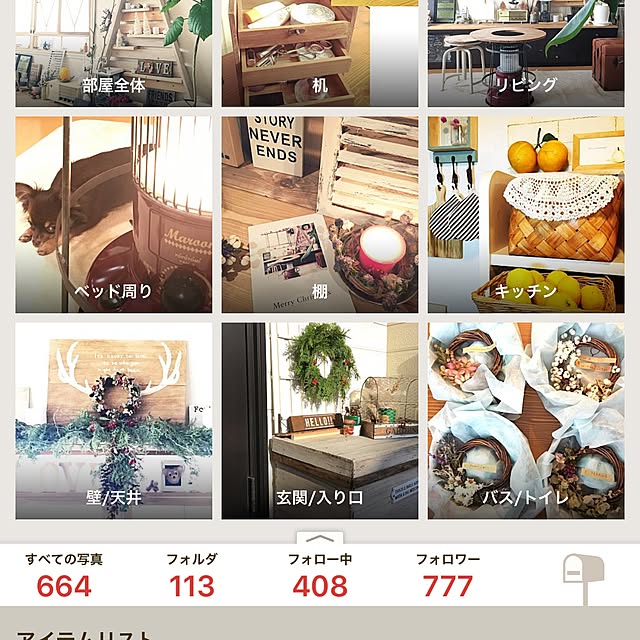
Task: View the キッチン photos
Action: pos(526,213)
